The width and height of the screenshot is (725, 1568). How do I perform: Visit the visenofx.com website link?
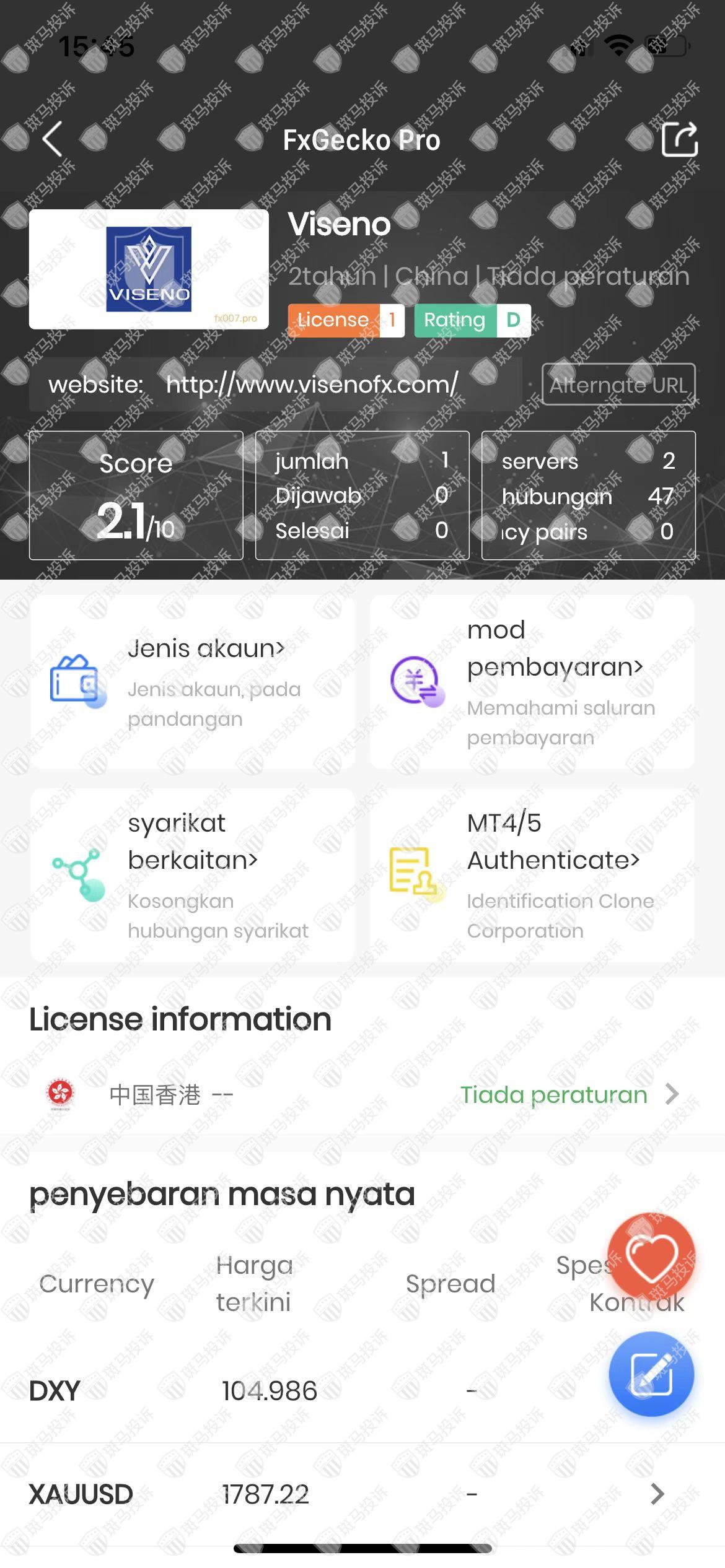pyautogui.click(x=312, y=385)
